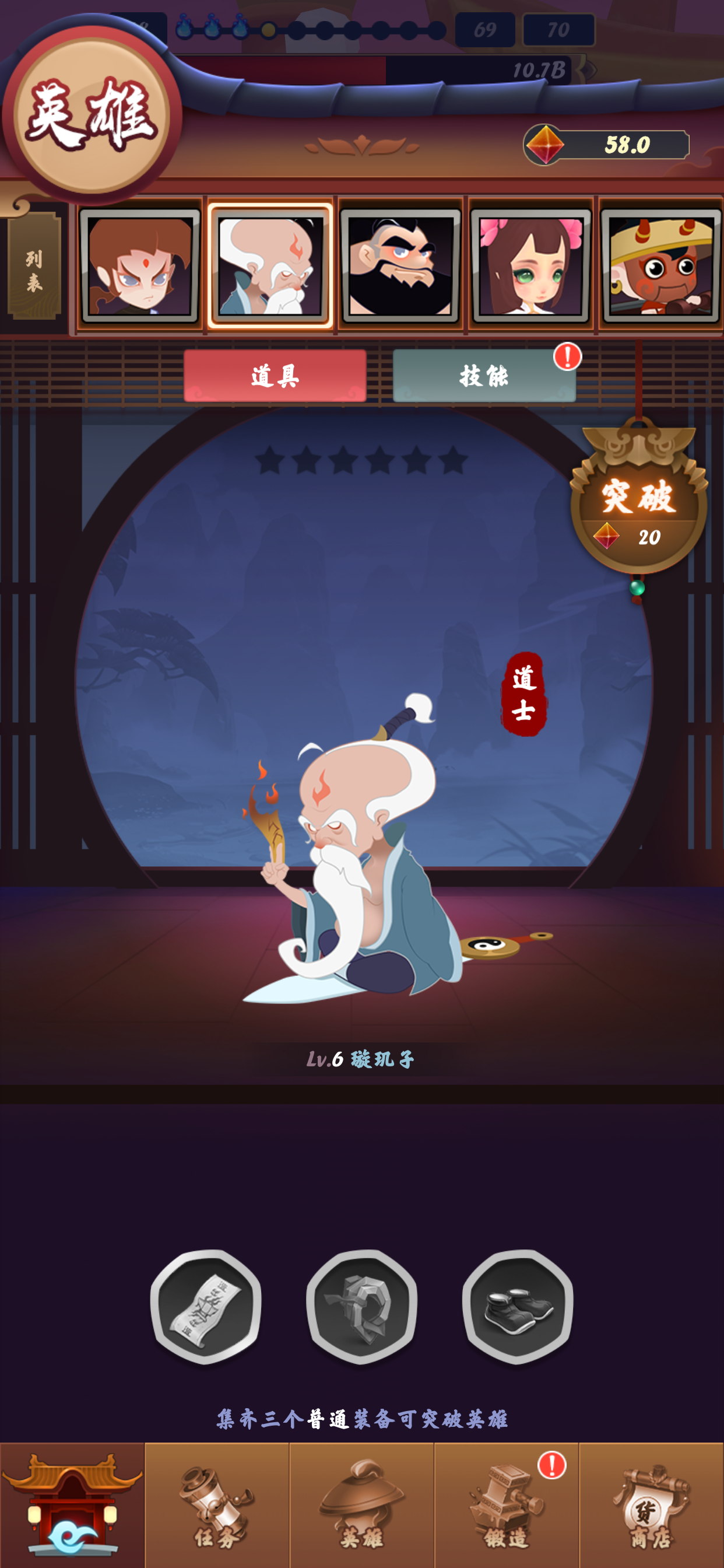Open the 英雄 heroes tab
The width and height of the screenshot is (724, 1568).
coord(361,1504)
